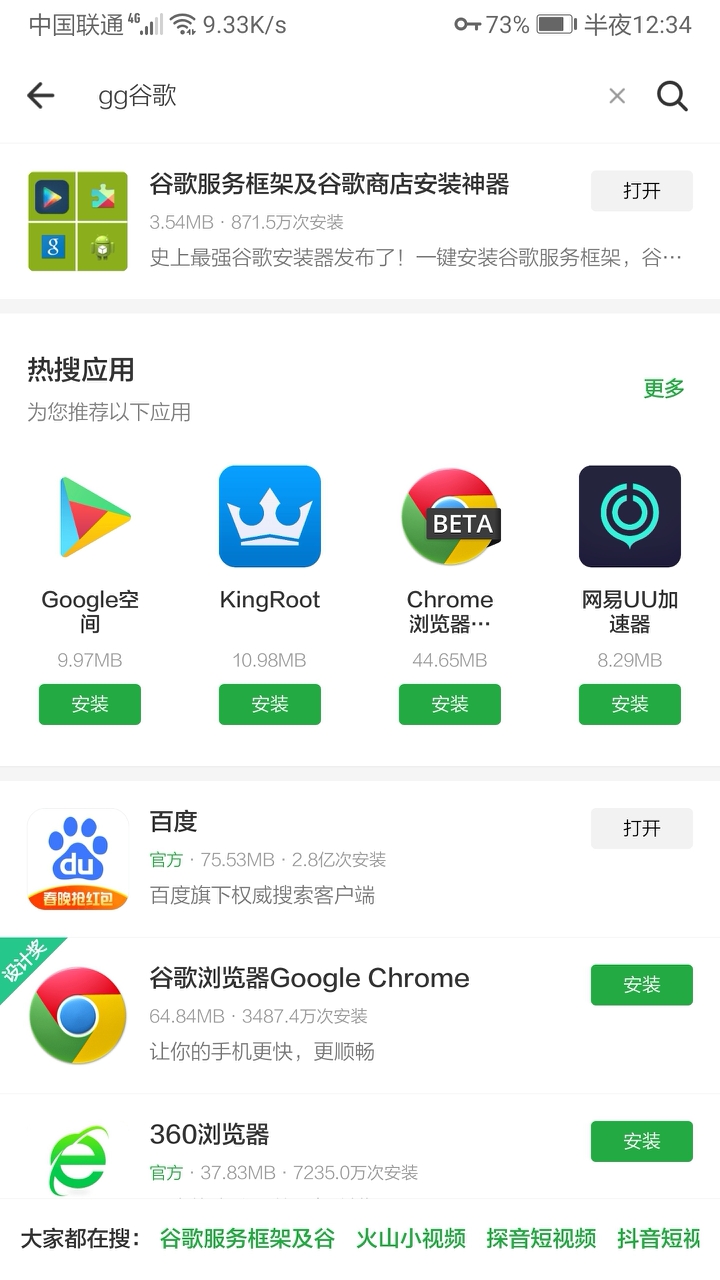Install KingRoot
720x1280 pixels.
click(269, 704)
